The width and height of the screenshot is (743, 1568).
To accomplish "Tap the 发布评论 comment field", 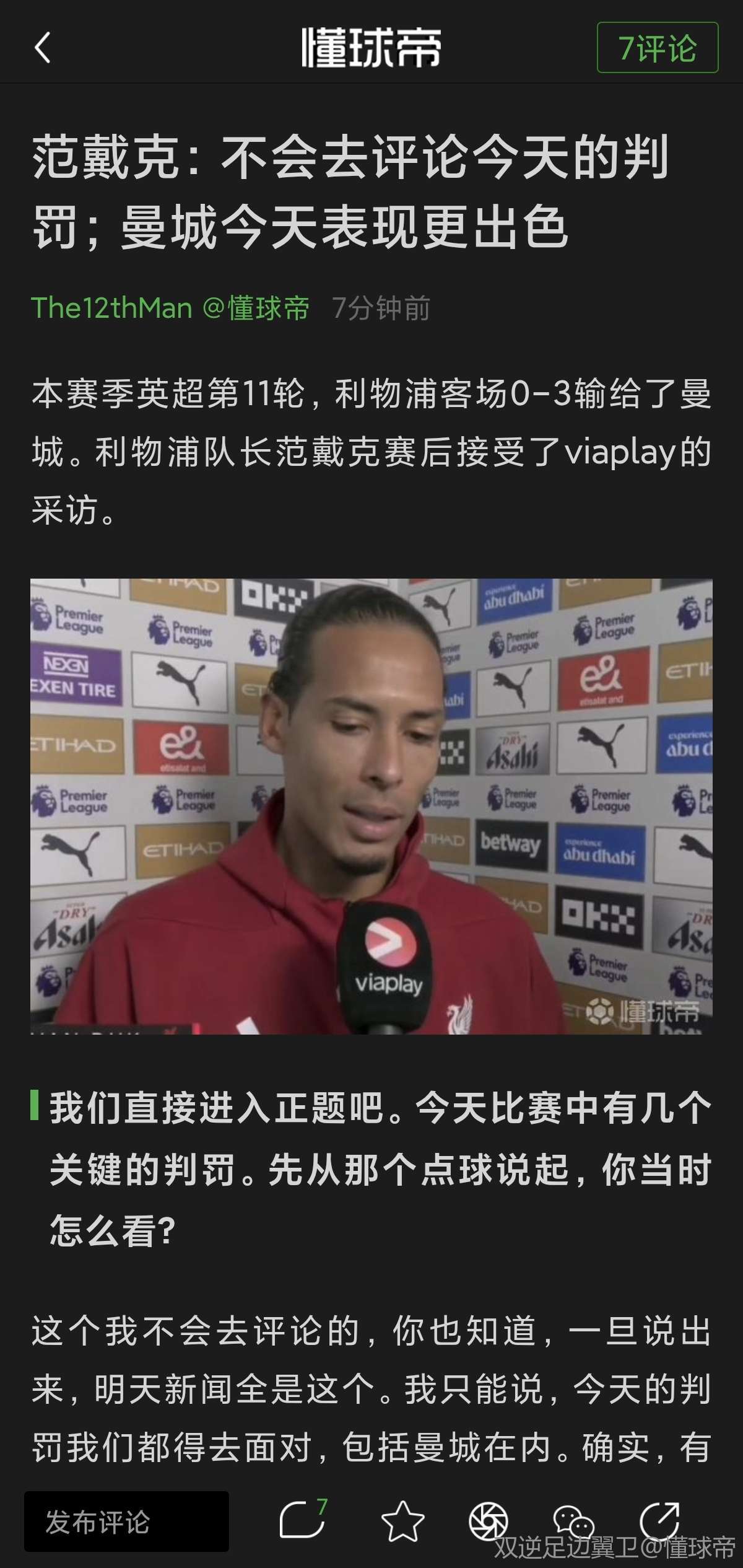I will [126, 1522].
